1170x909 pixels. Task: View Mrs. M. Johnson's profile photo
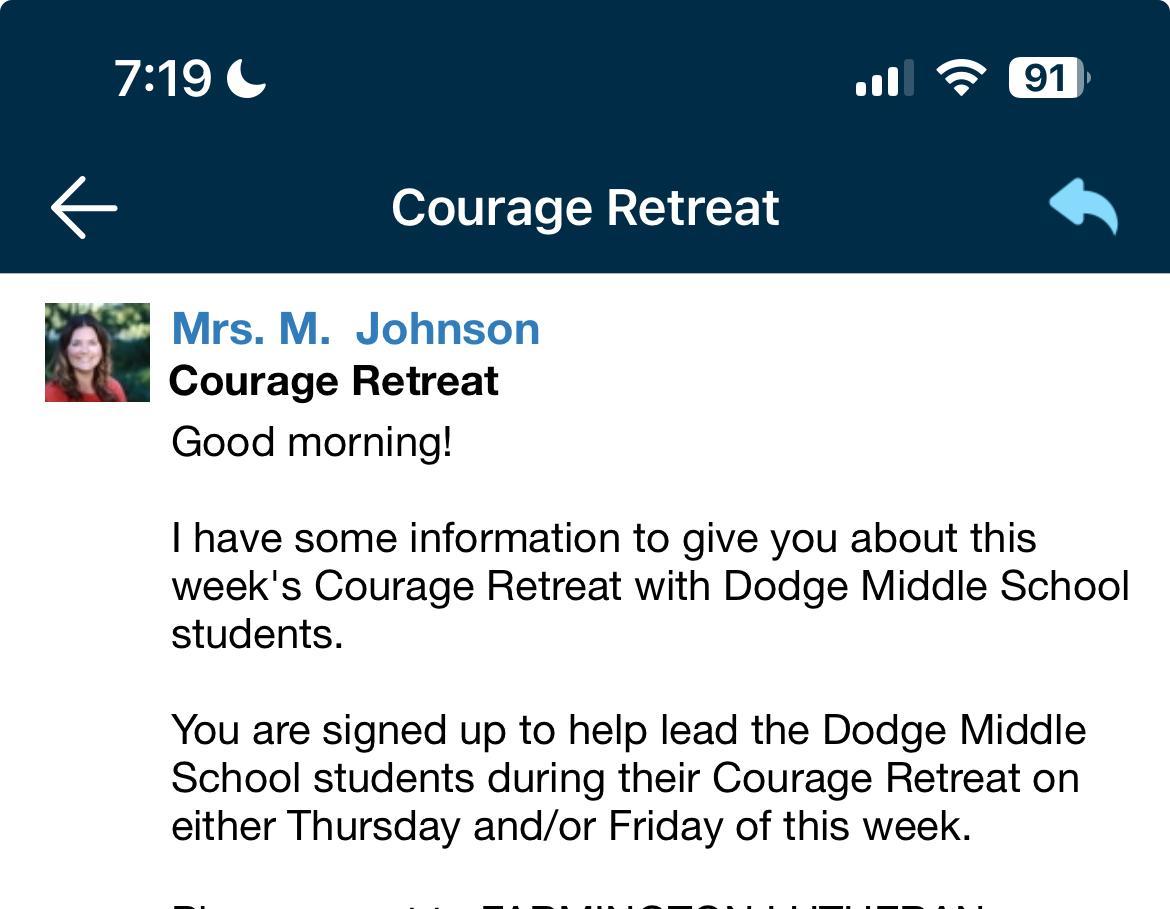coord(97,353)
